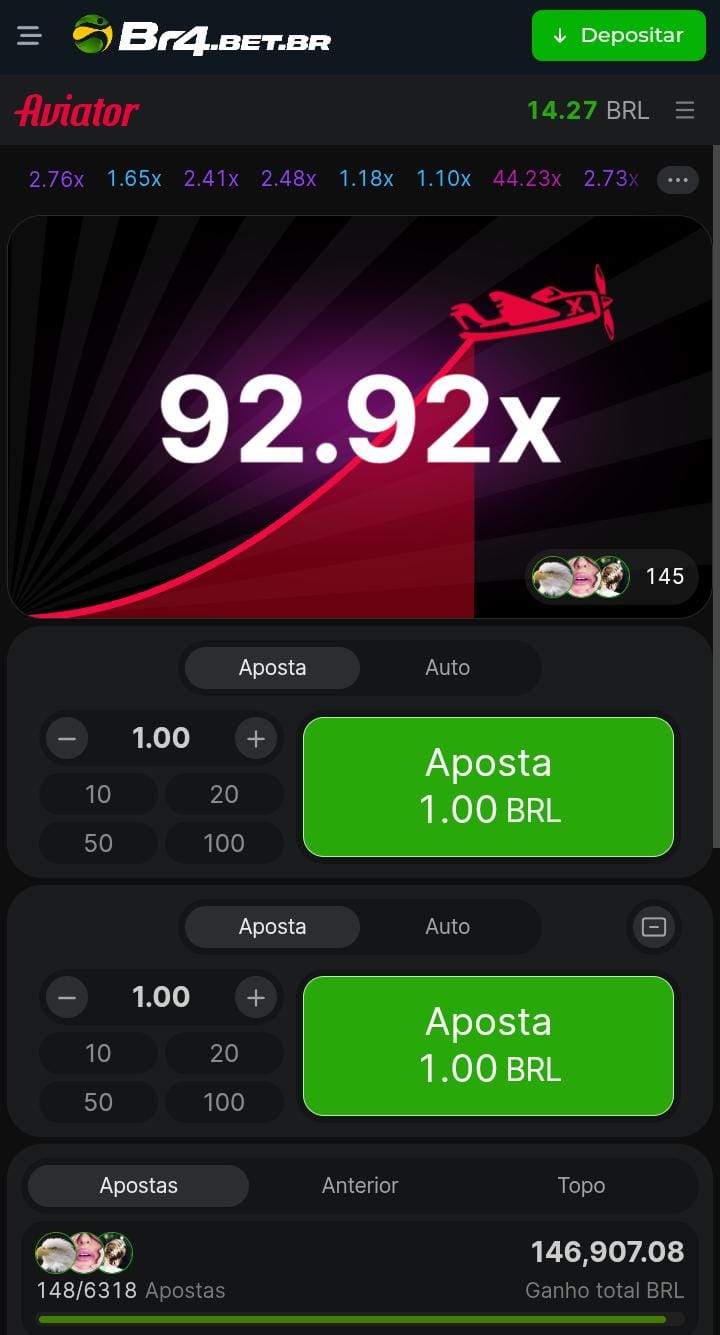Open the site hamburger menu
This screenshot has width=720, height=1335.
tap(30, 36)
